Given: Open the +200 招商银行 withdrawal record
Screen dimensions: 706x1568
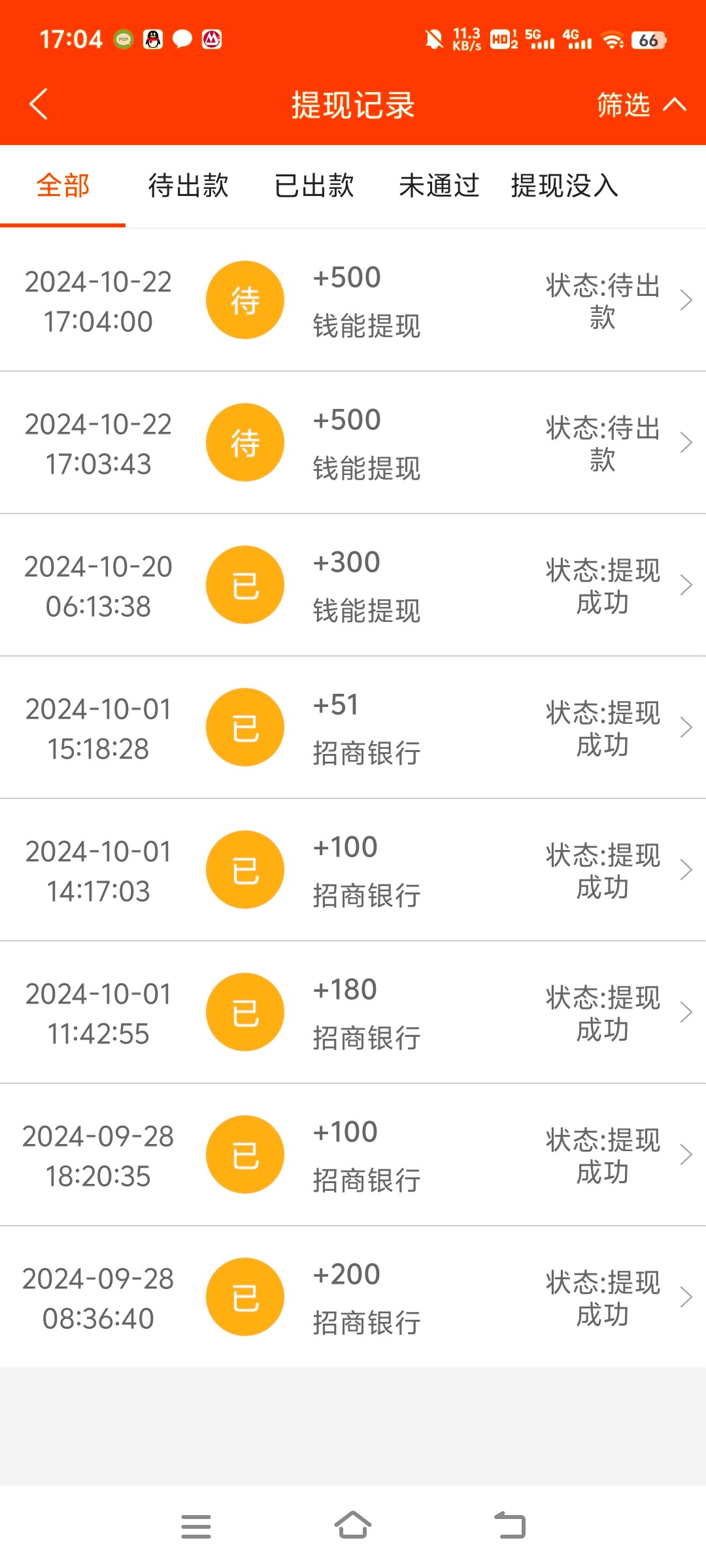Looking at the screenshot, I should click(x=353, y=1298).
